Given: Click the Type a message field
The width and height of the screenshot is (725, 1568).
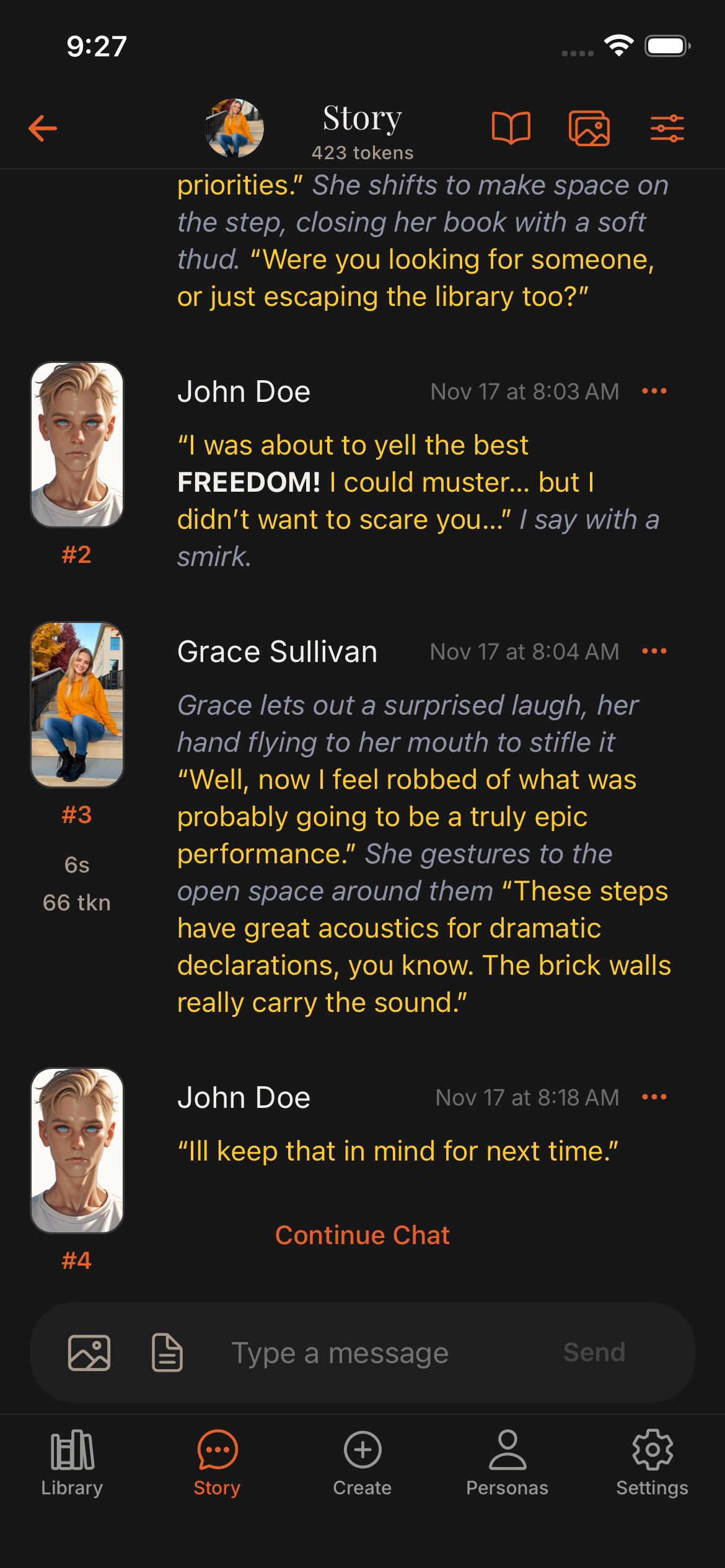Looking at the screenshot, I should point(340,1352).
